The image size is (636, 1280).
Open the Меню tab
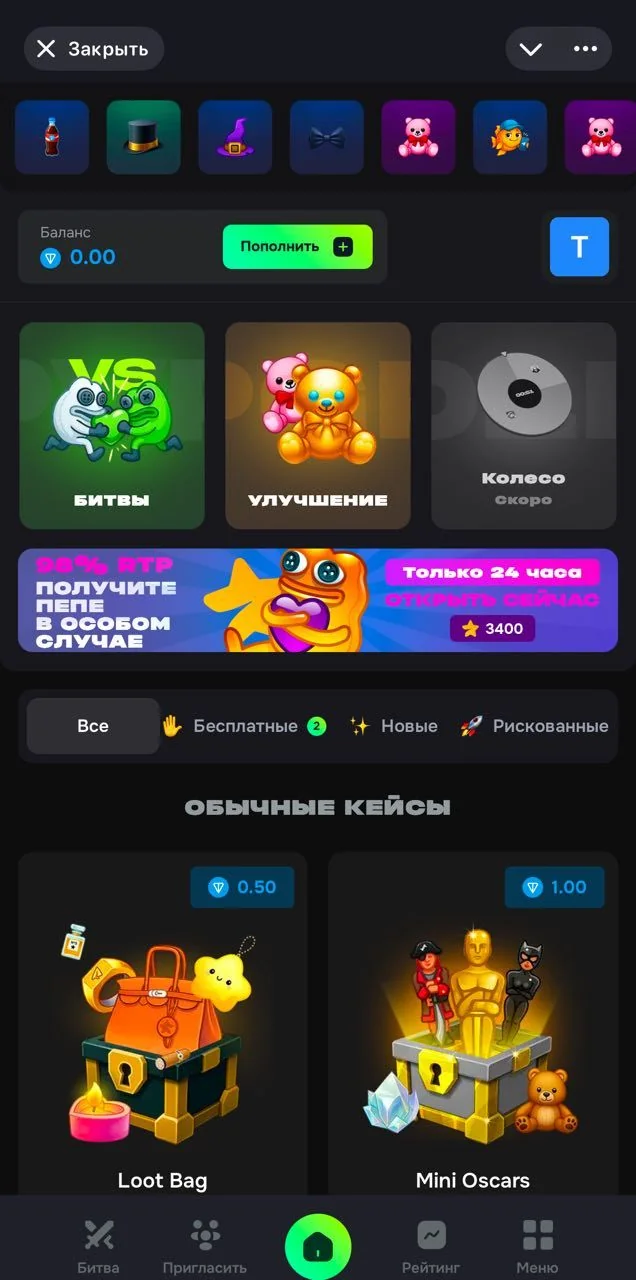point(537,1246)
